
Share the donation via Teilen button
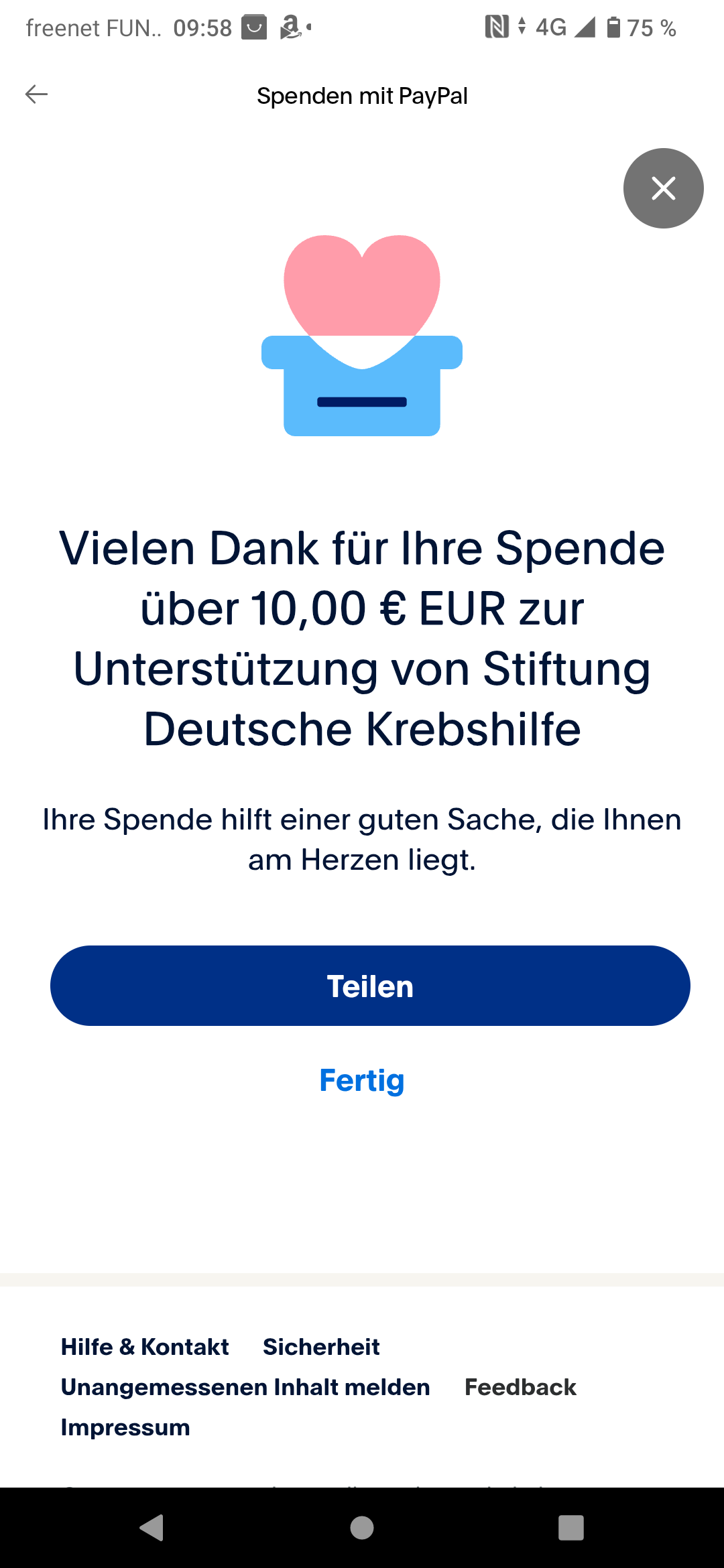tap(370, 986)
